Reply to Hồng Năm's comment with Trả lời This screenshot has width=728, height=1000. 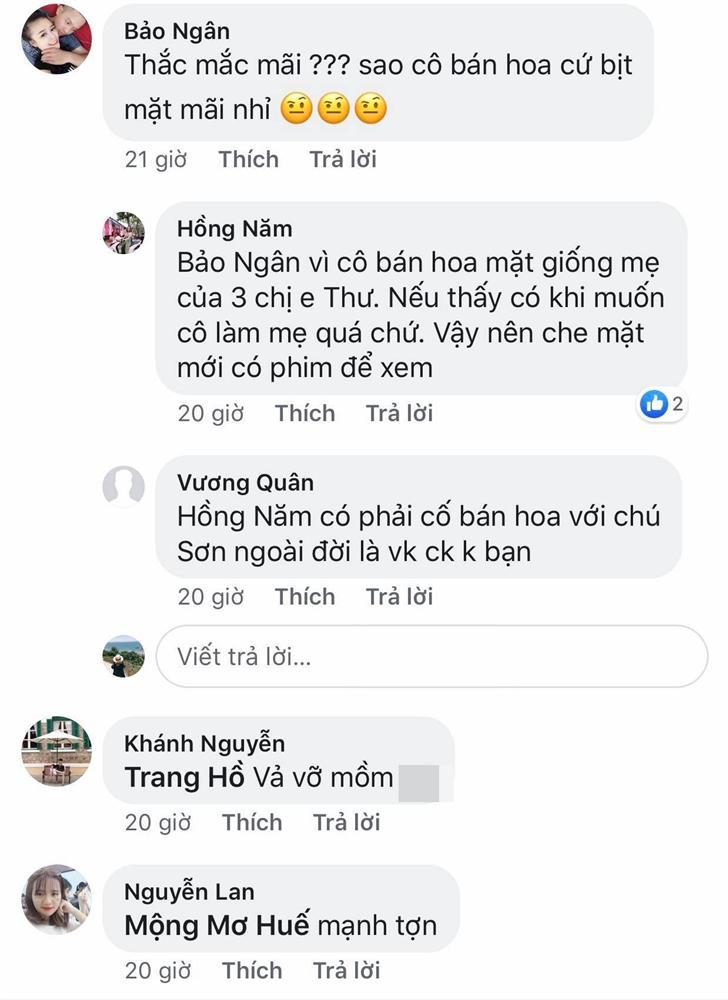pyautogui.click(x=398, y=412)
